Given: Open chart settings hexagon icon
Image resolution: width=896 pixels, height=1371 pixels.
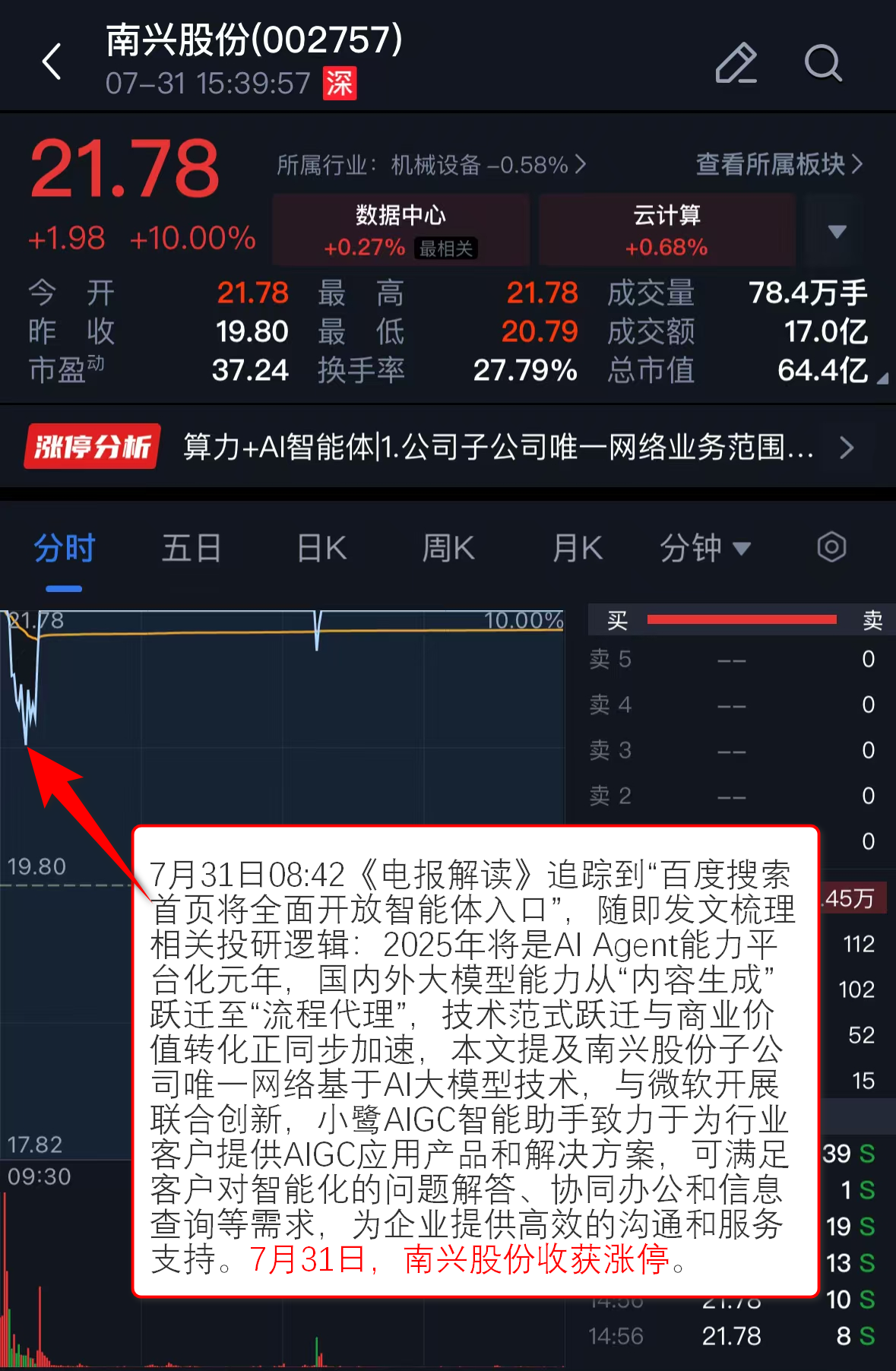Looking at the screenshot, I should (831, 547).
